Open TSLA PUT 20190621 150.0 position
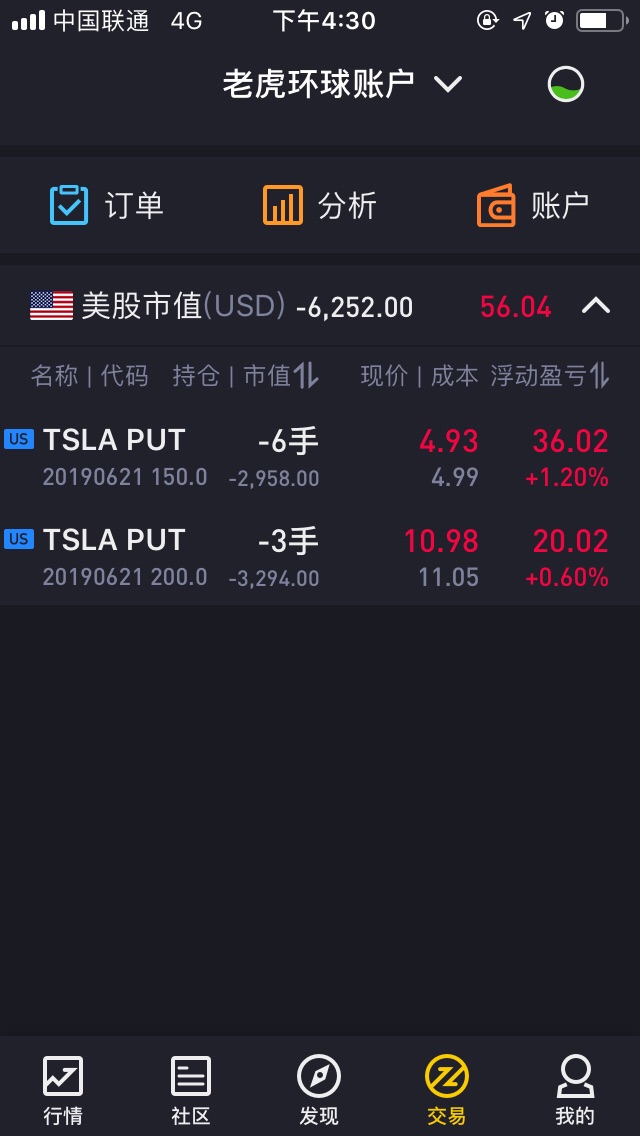Screen dimensions: 640x1136 (x=320, y=457)
